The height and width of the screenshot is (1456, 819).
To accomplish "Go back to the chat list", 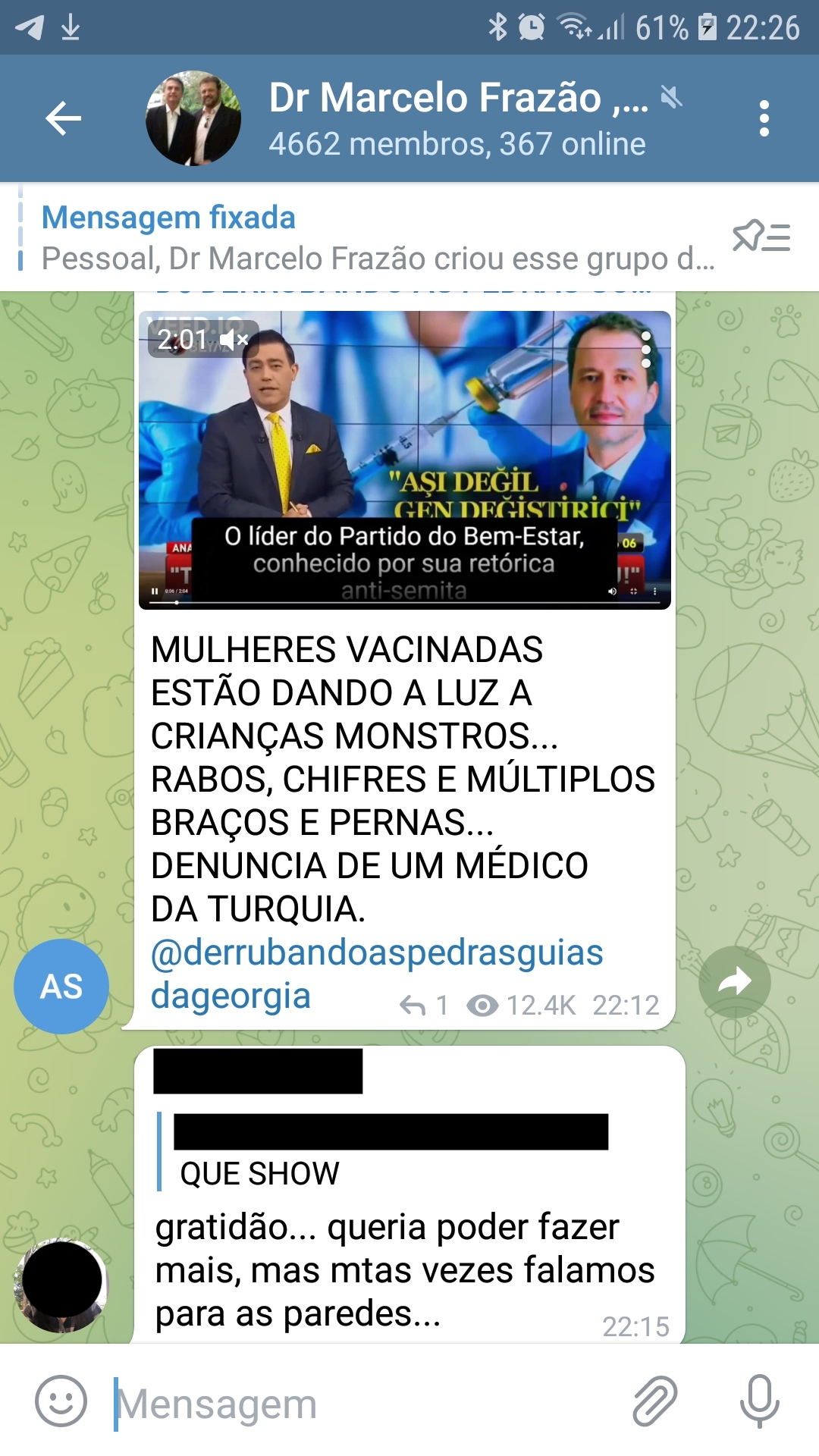I will (63, 118).
